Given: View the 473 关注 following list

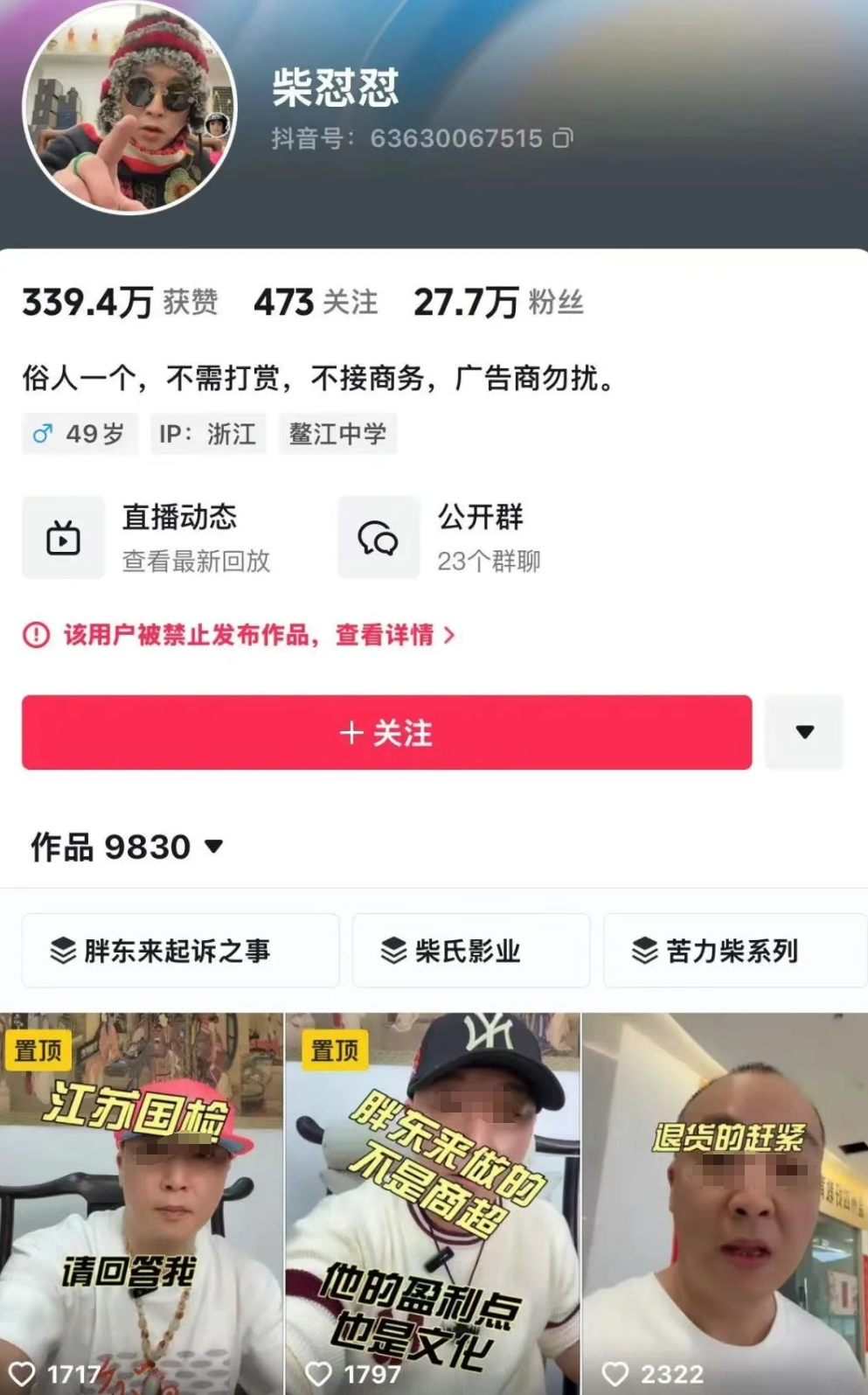Looking at the screenshot, I should point(316,303).
